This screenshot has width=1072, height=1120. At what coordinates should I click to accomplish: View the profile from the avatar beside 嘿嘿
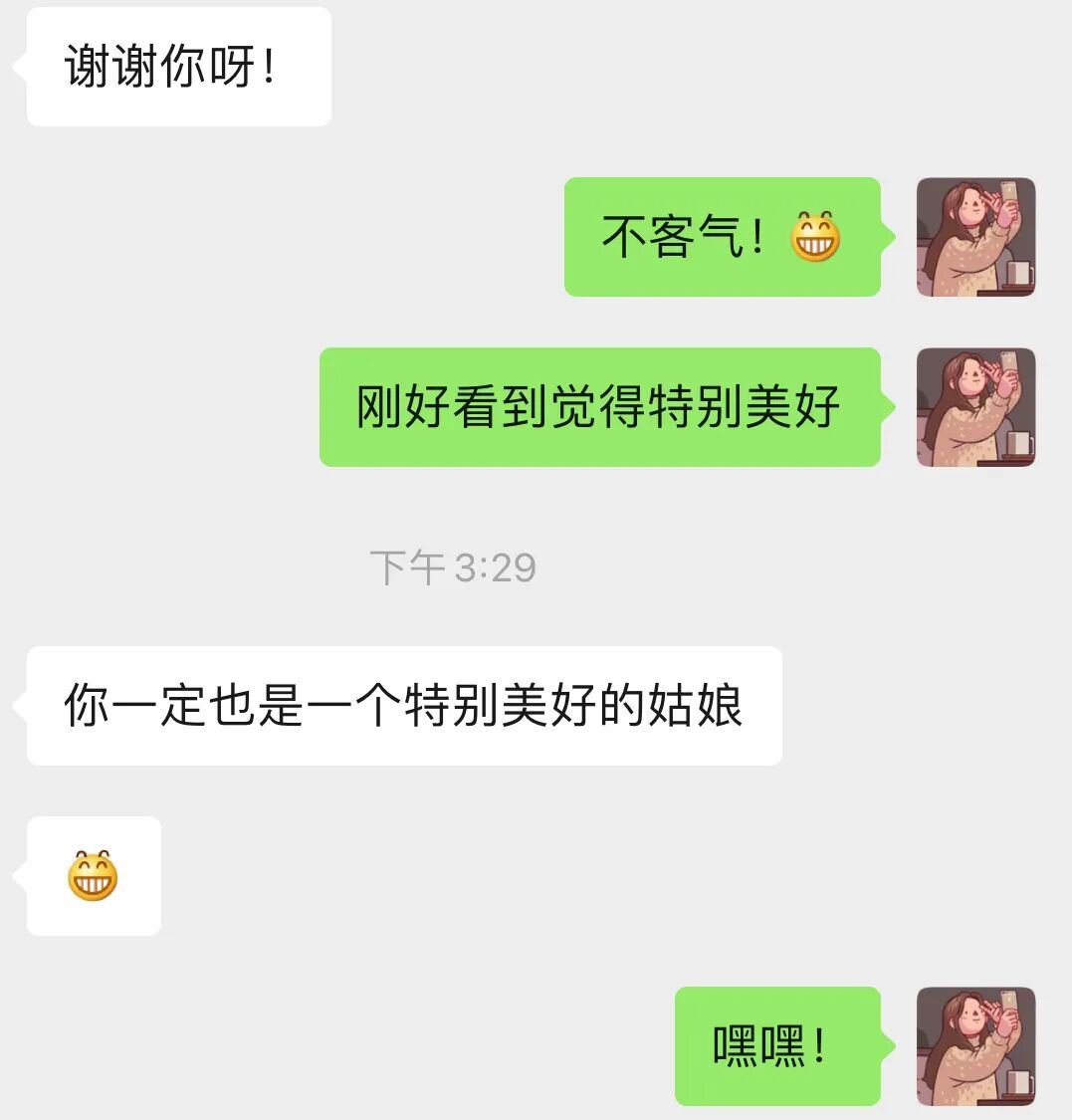coord(975,1046)
